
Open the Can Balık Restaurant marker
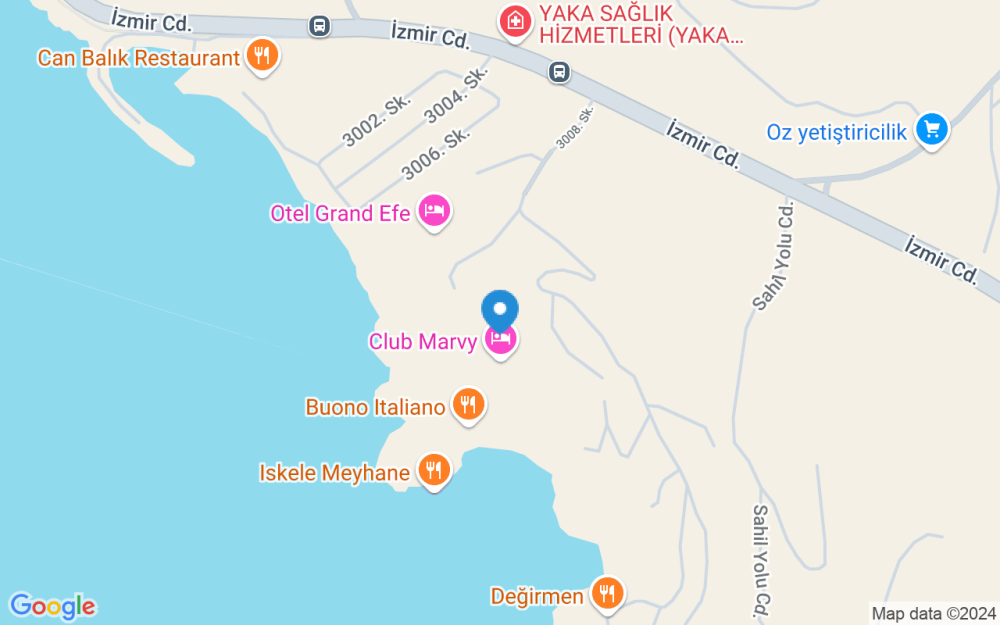tap(263, 55)
